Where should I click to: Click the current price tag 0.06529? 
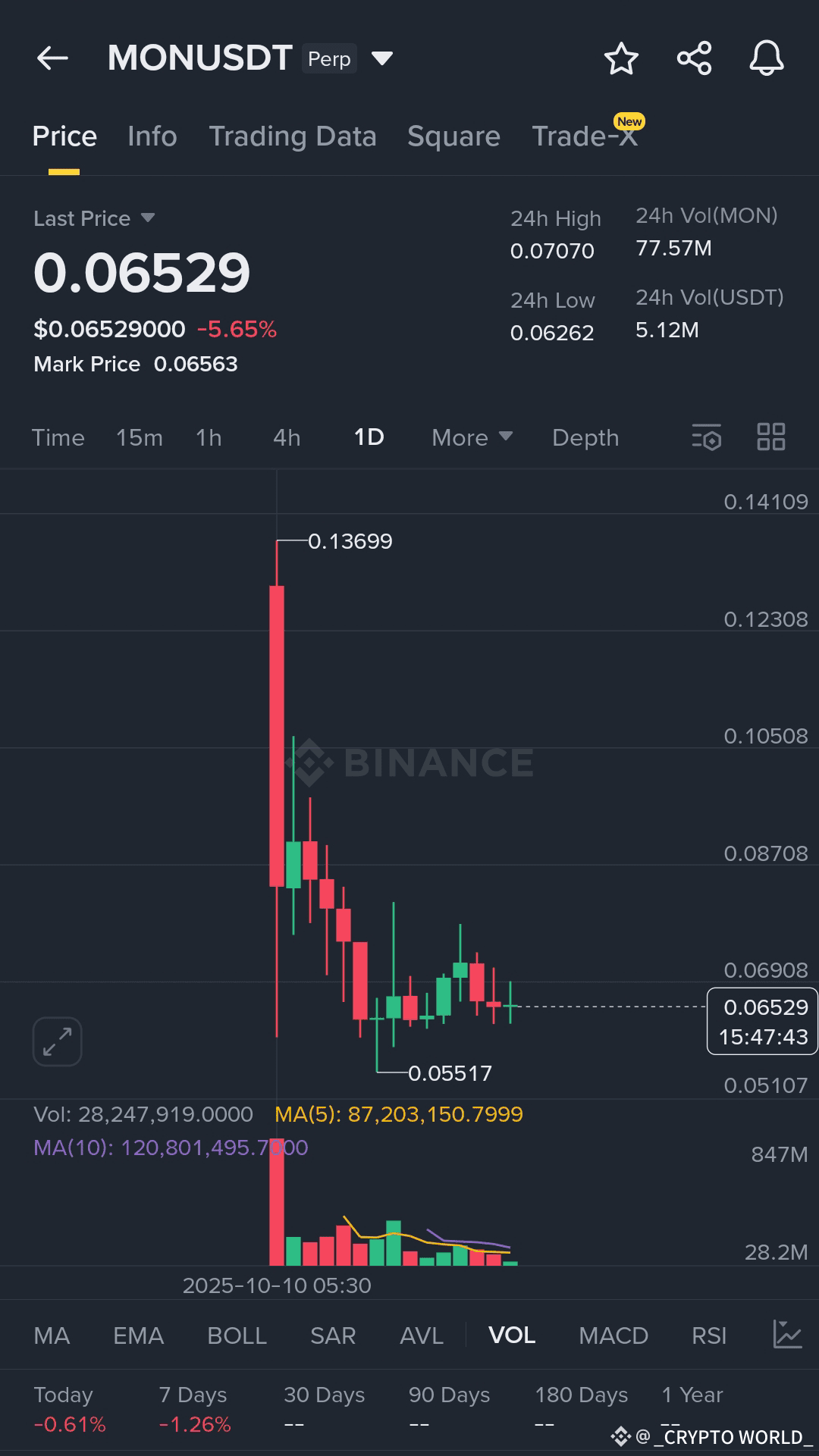(761, 1022)
